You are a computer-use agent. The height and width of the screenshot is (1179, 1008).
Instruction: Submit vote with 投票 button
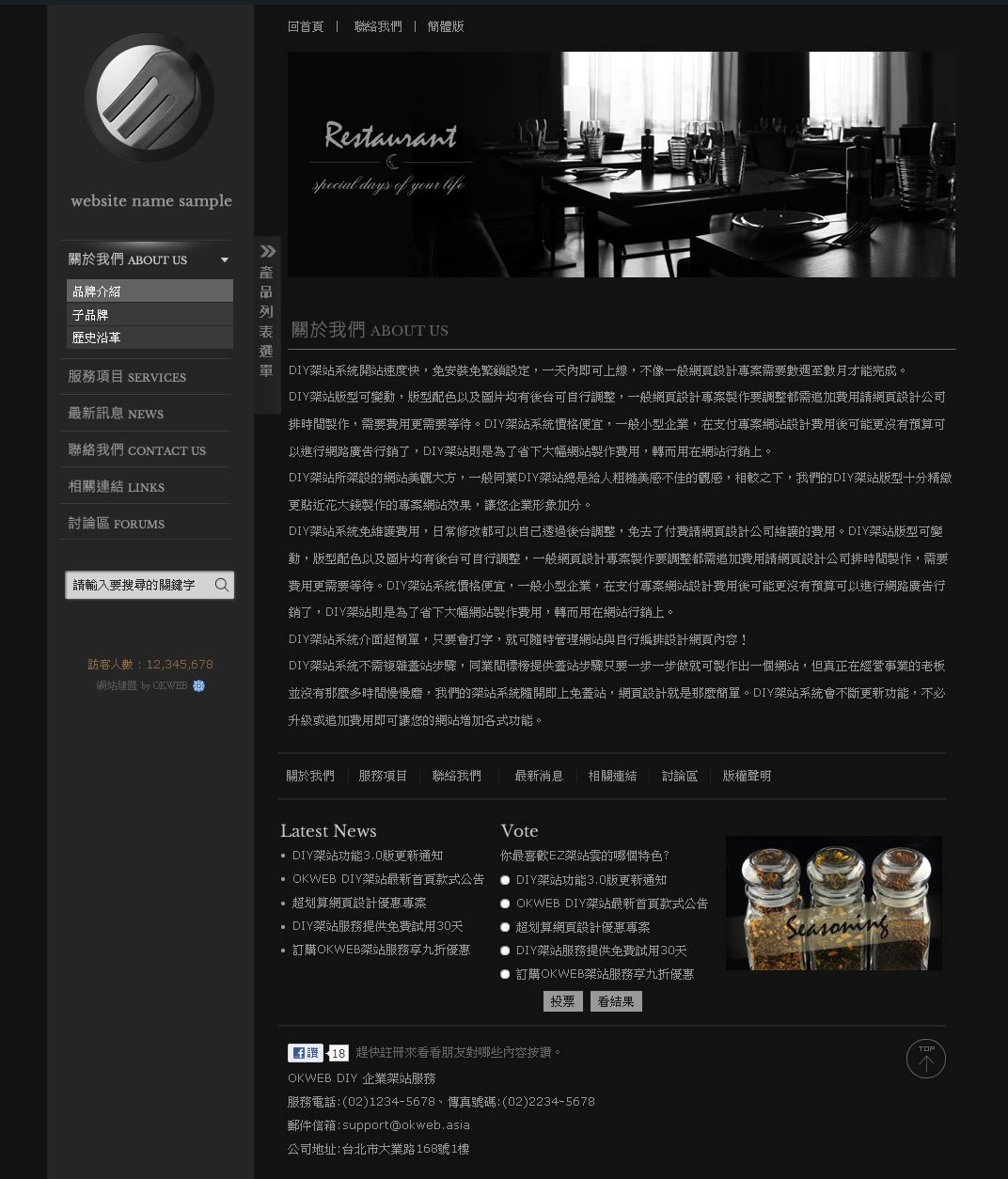[562, 1001]
